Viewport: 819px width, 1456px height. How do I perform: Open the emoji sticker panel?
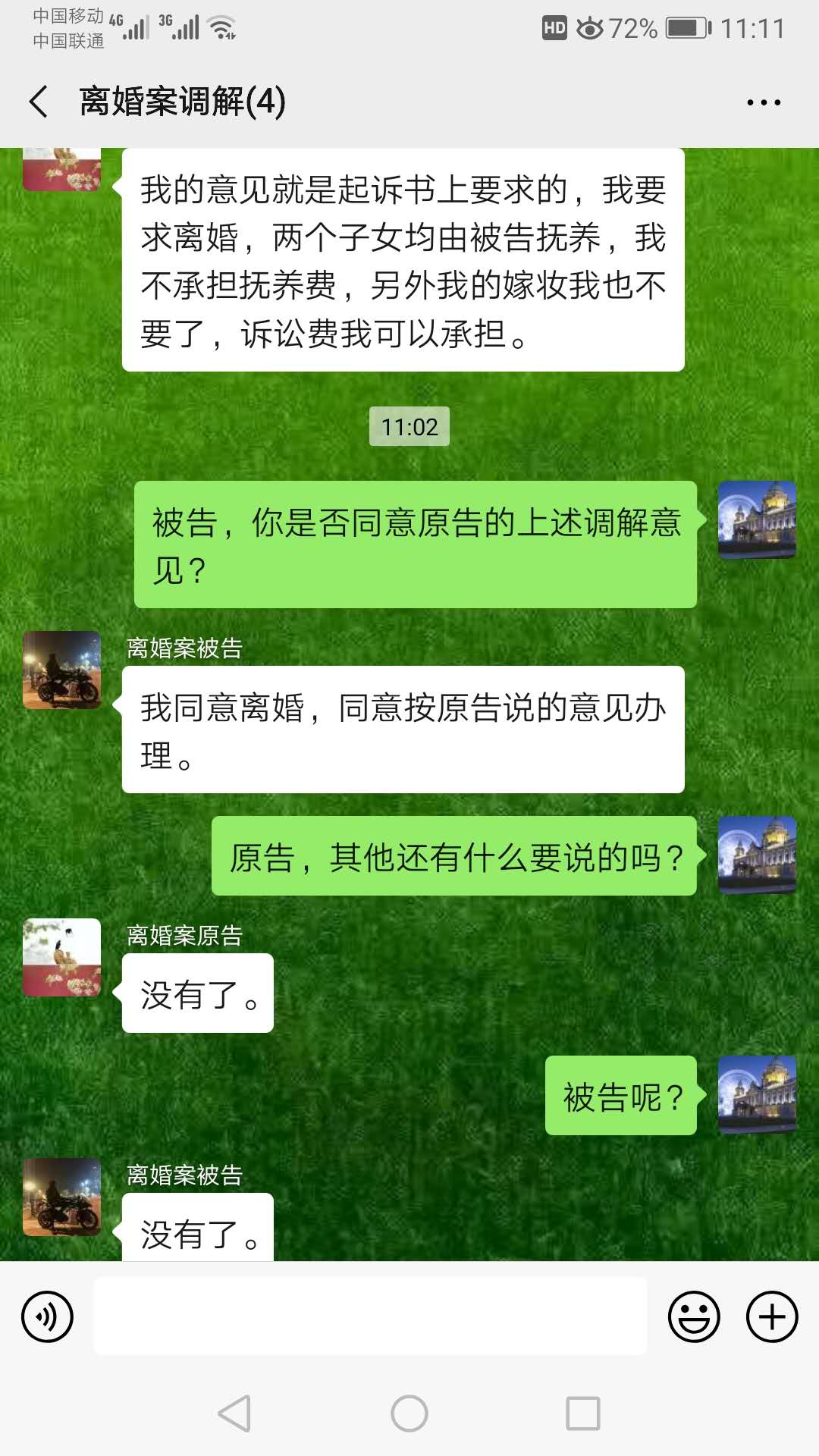click(693, 1316)
